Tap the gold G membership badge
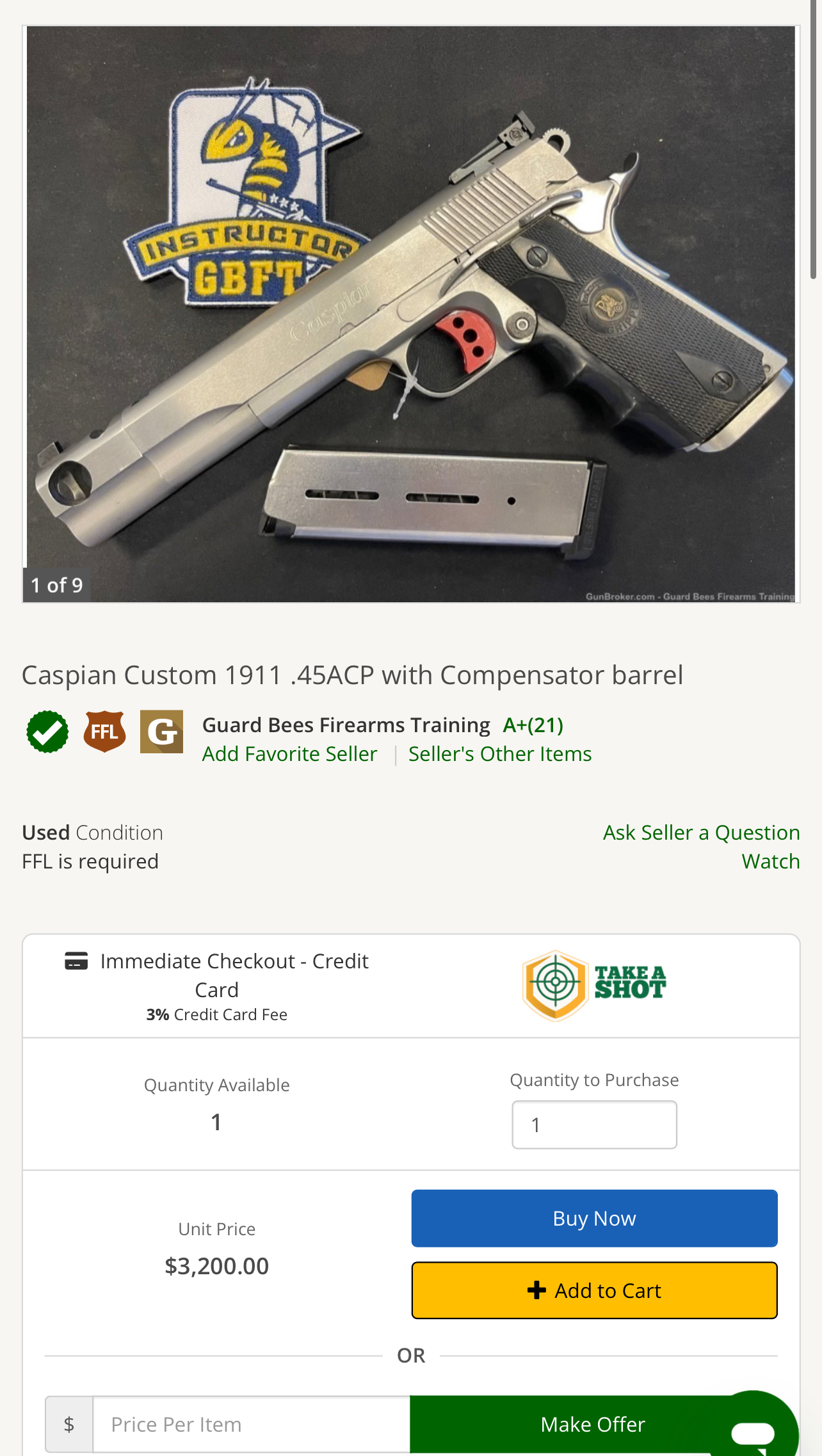 [x=161, y=732]
